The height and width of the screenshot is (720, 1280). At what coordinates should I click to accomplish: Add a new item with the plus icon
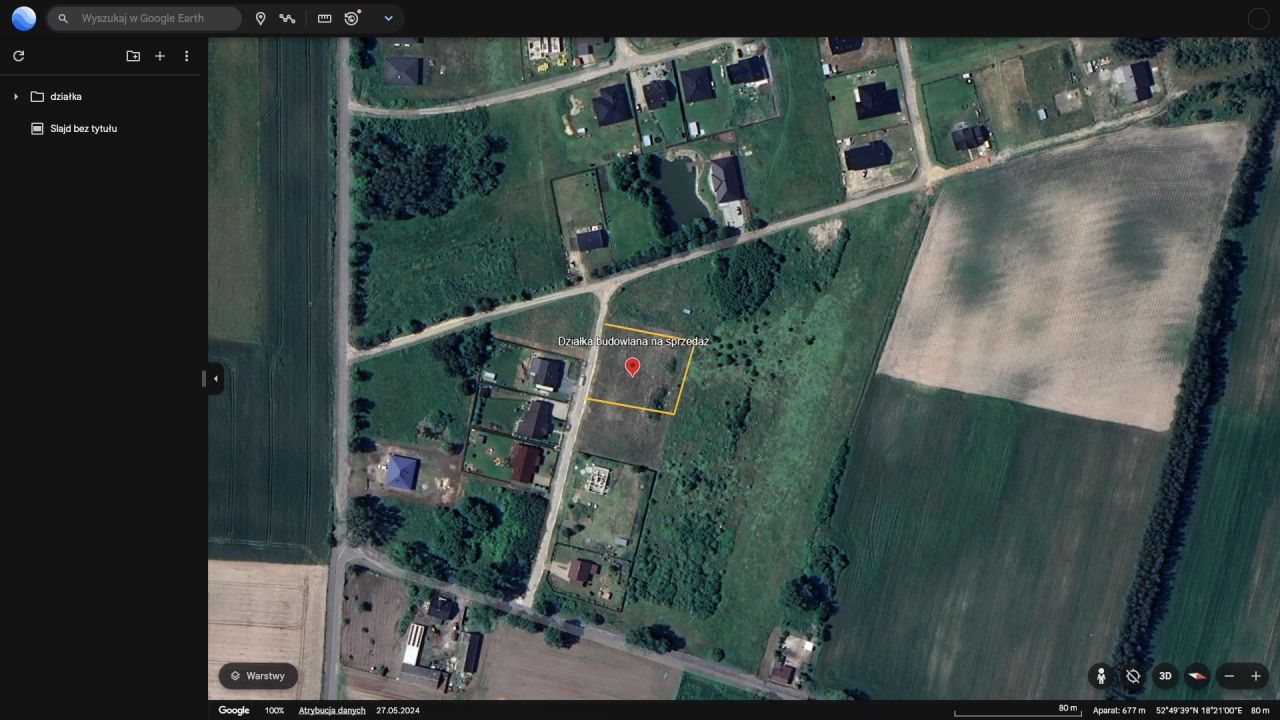pos(160,56)
